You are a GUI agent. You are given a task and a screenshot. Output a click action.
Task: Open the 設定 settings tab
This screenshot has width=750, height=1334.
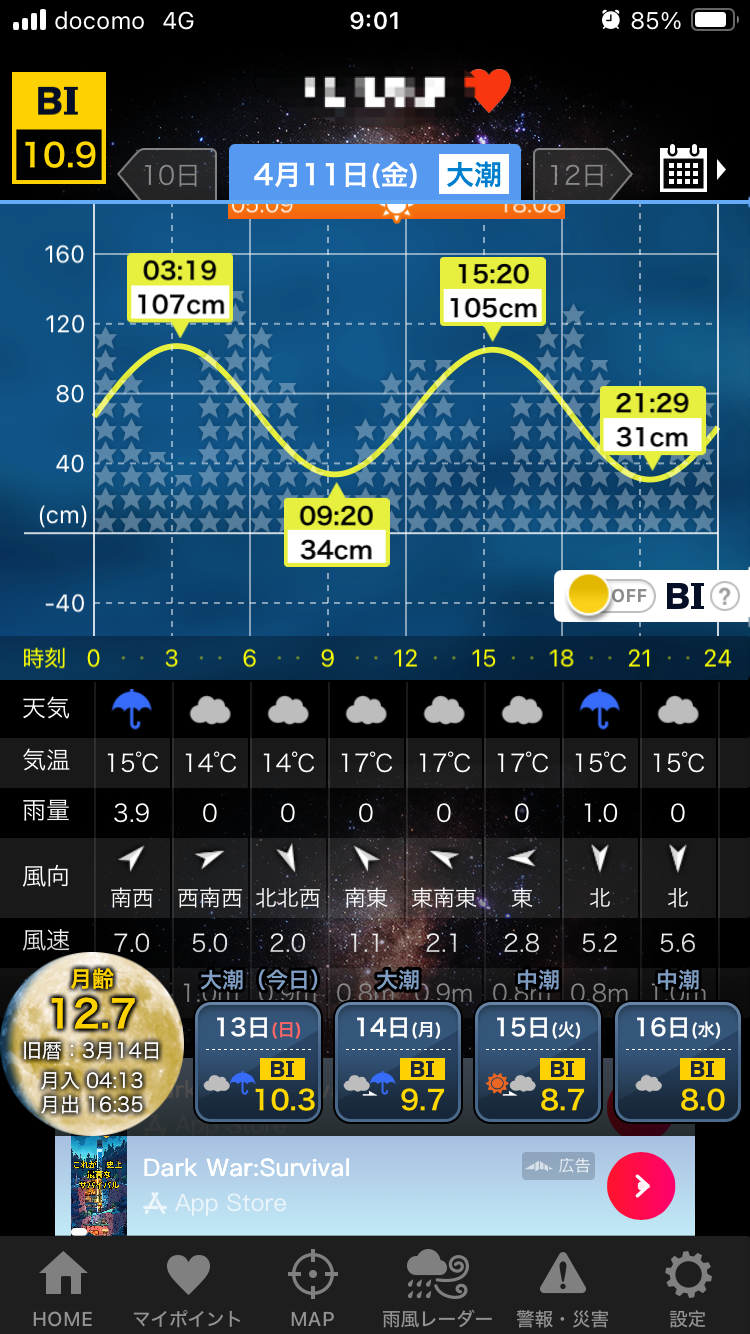(x=687, y=1290)
